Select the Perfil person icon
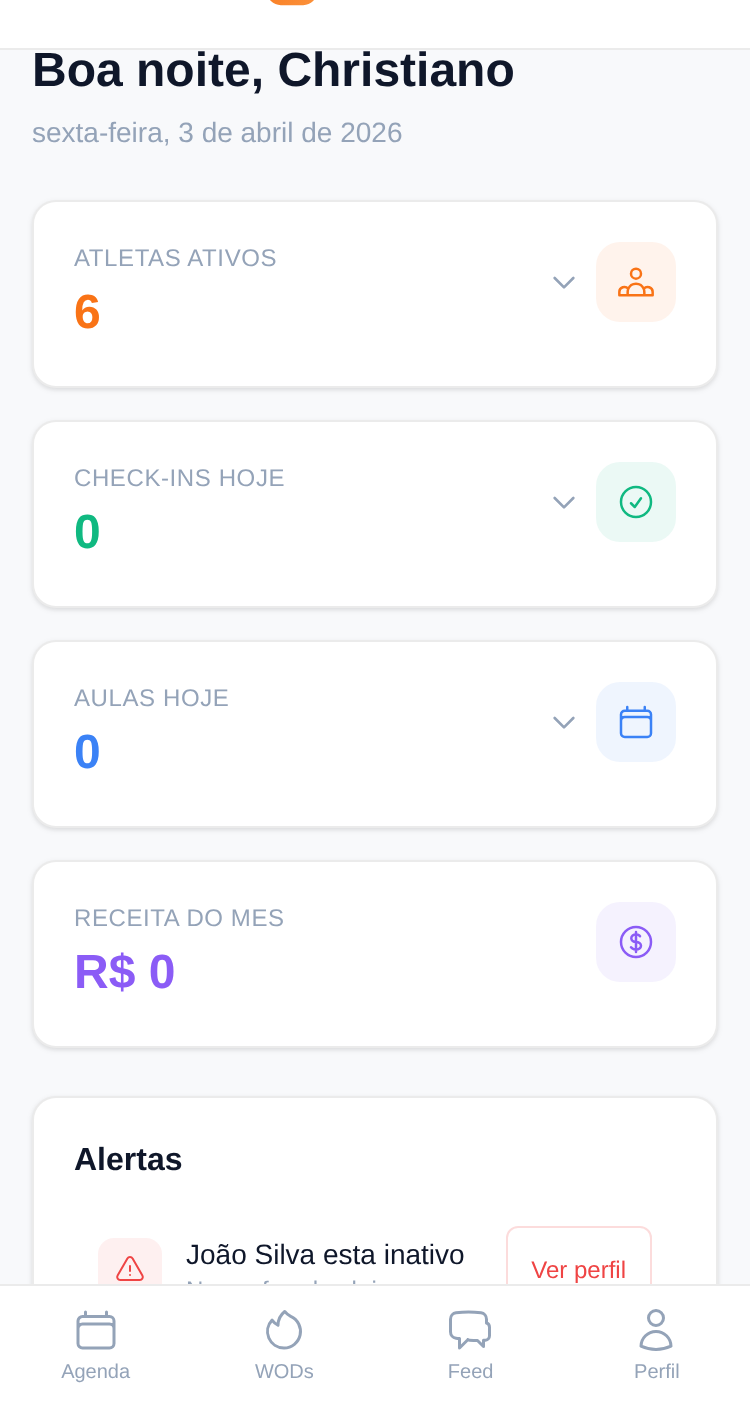Image resolution: width=750 pixels, height=1412 pixels. click(656, 1330)
